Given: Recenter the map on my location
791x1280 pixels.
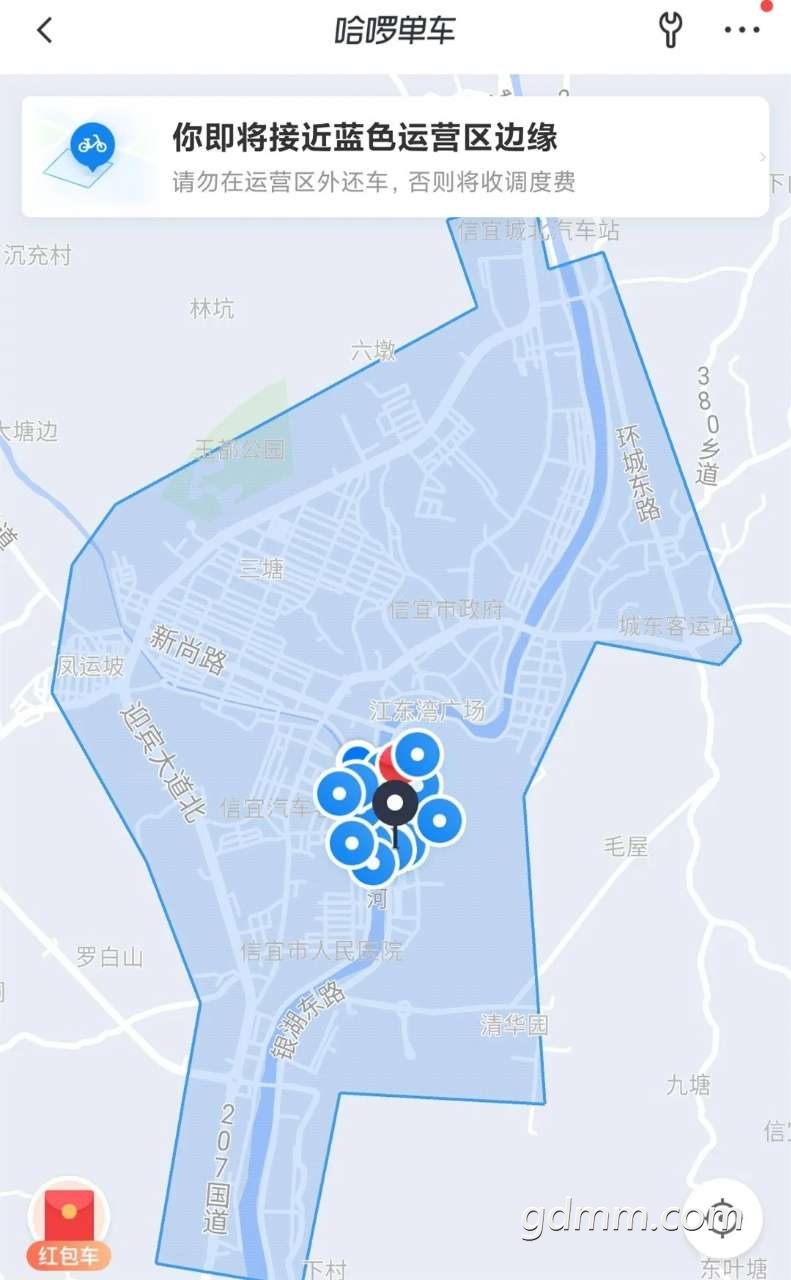Looking at the screenshot, I should 722,1218.
